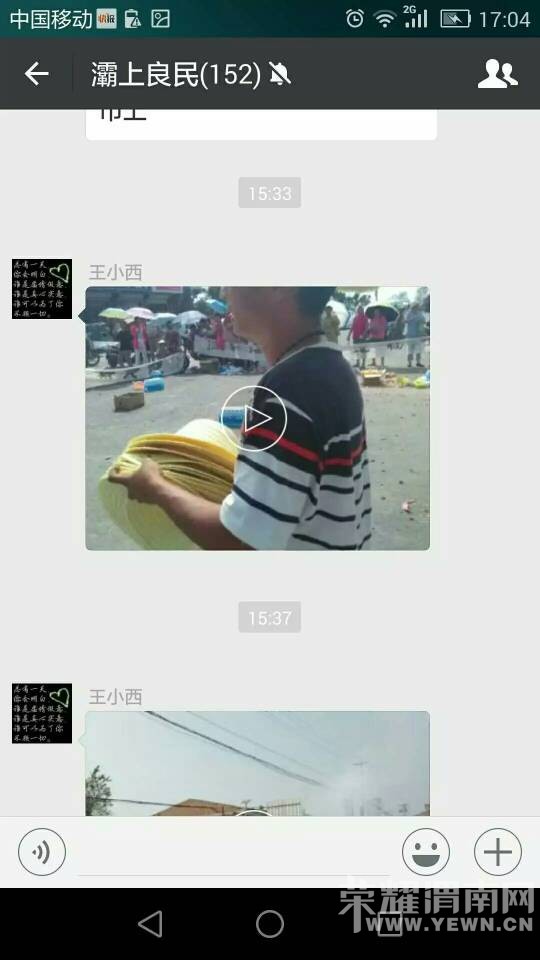Switch to voice message input

pos(42,852)
